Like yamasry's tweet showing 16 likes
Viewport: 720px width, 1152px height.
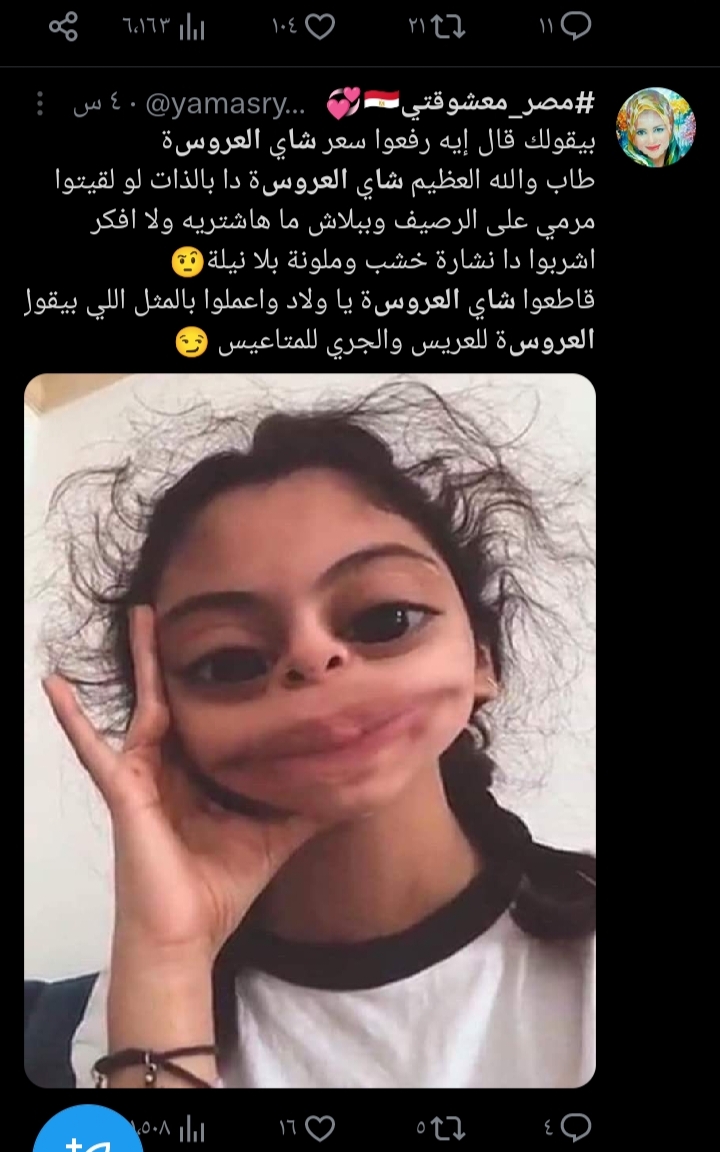coord(319,1129)
